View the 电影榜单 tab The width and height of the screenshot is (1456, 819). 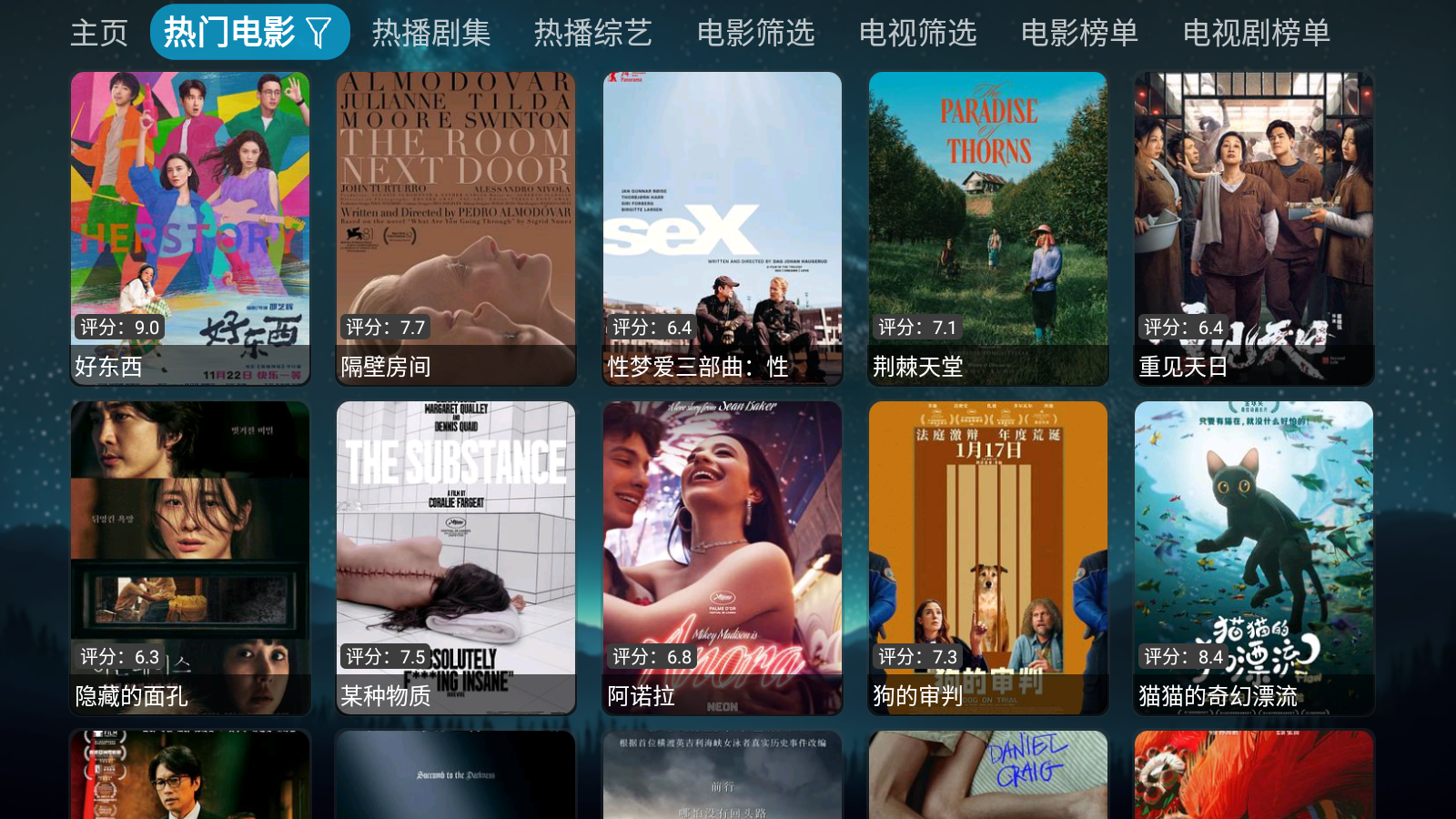coord(1079,33)
